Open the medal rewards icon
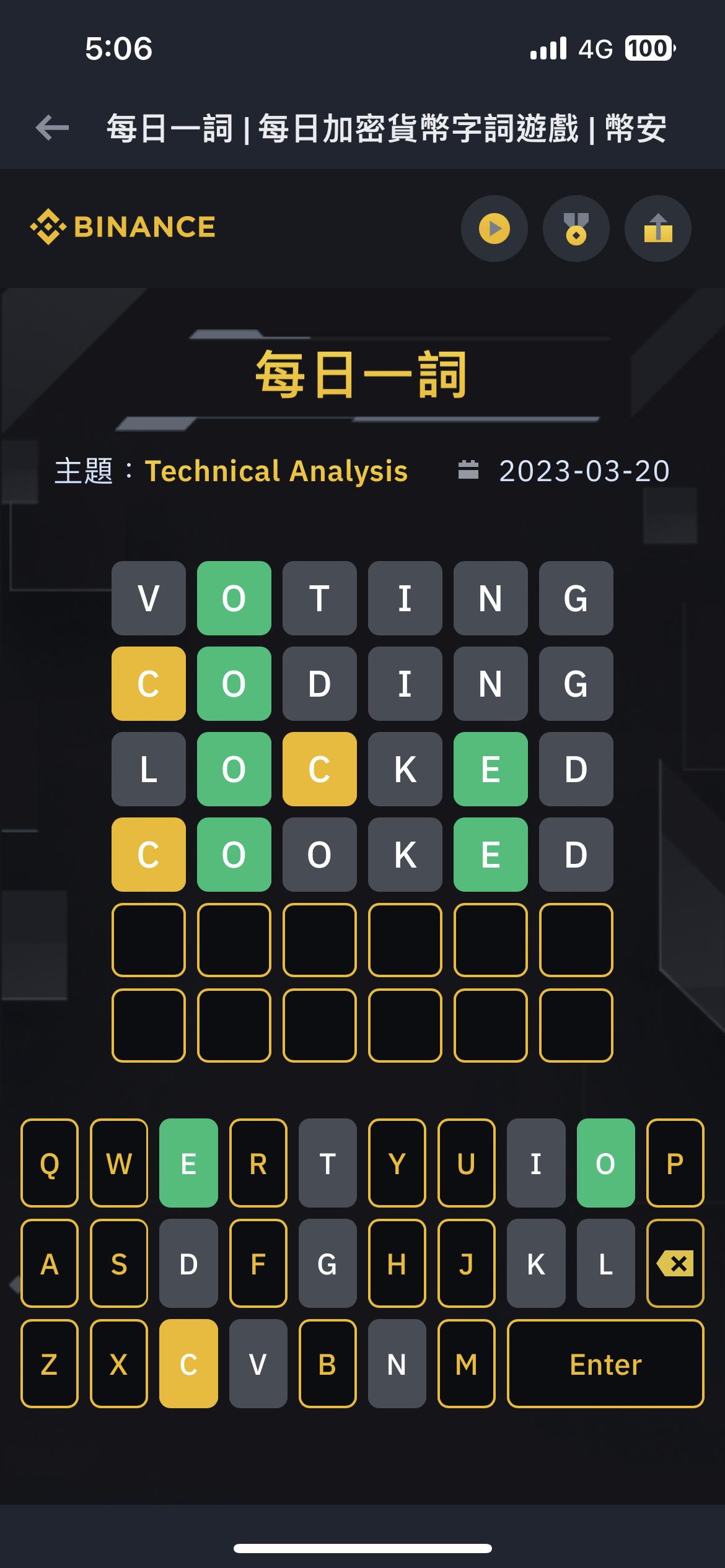Screen dimensions: 725x1568 tap(576, 229)
